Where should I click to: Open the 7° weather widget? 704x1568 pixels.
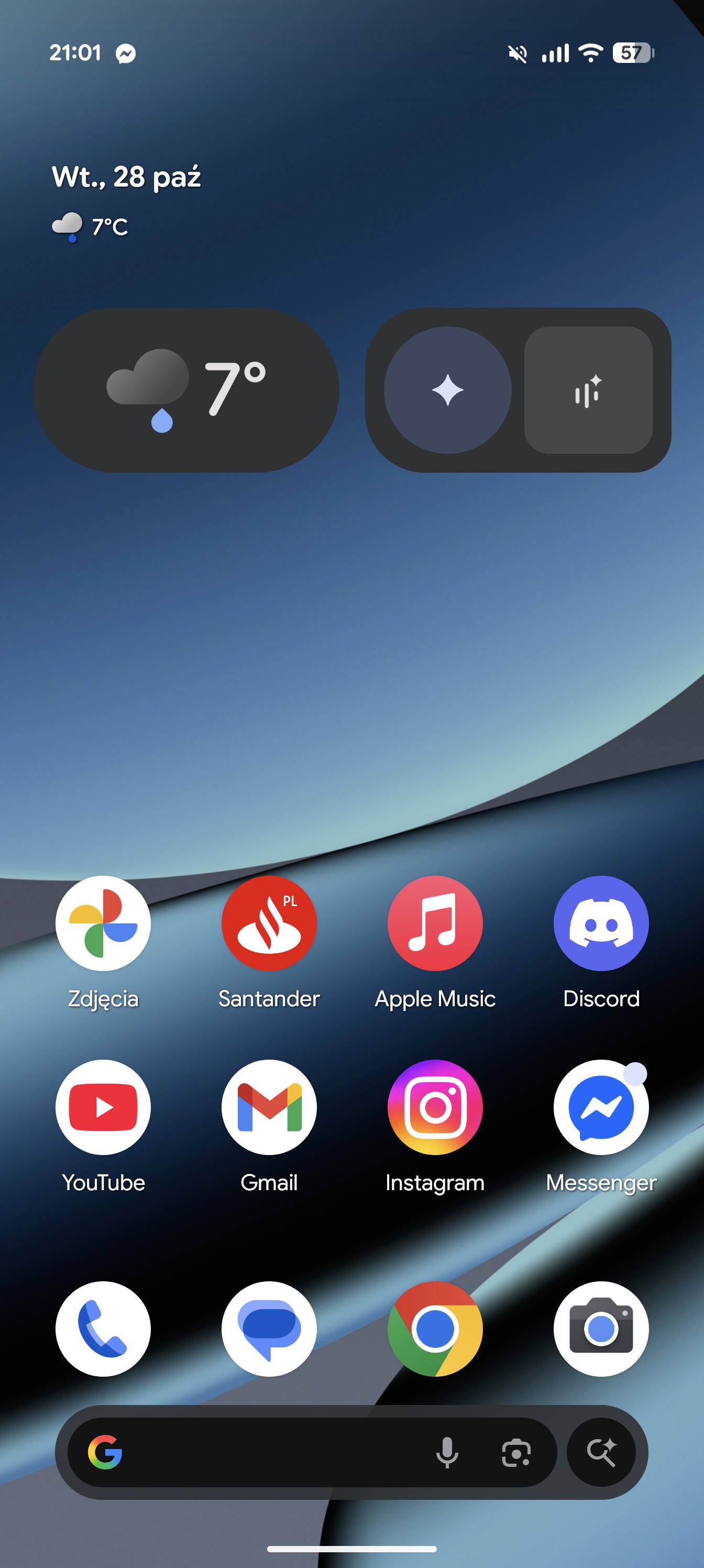point(186,389)
